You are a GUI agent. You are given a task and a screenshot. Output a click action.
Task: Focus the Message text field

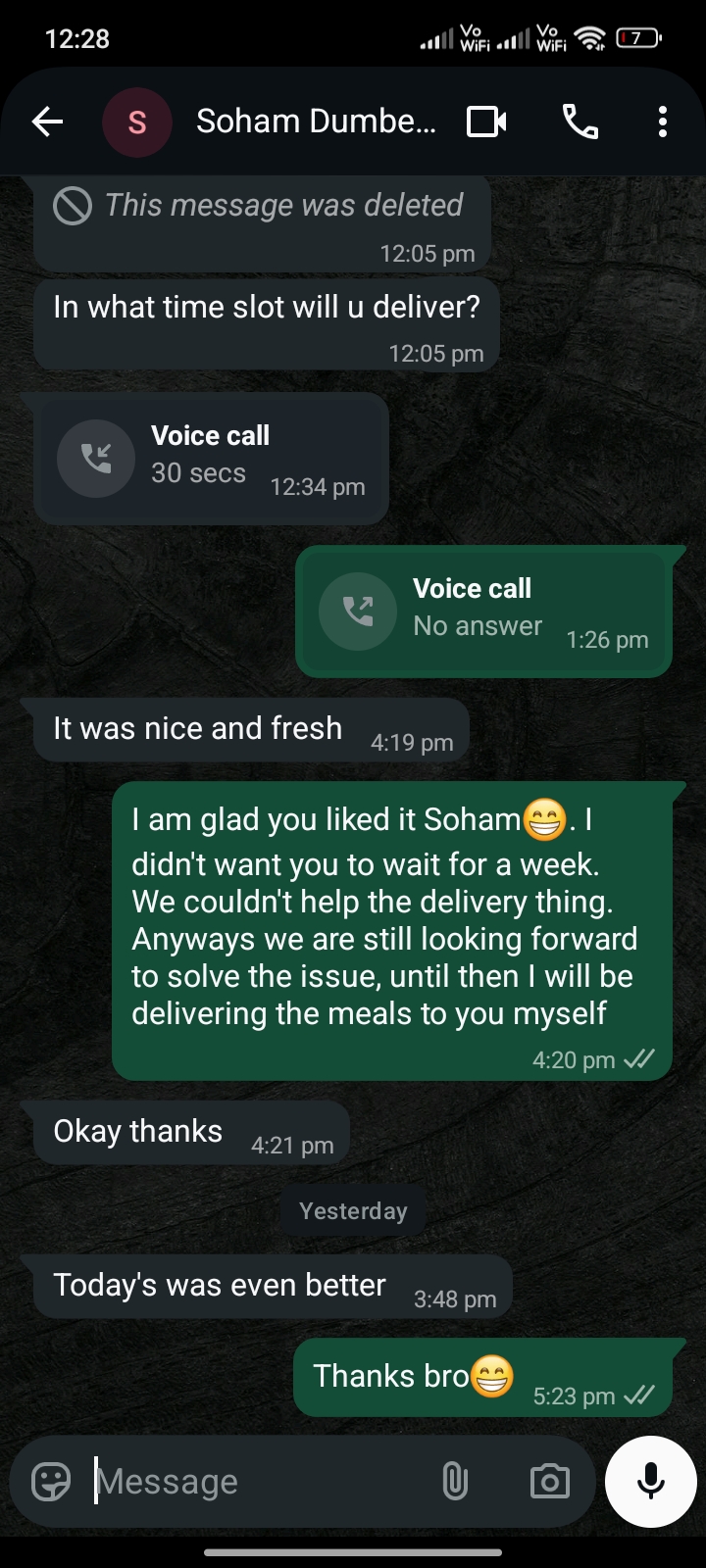pyautogui.click(x=255, y=1481)
